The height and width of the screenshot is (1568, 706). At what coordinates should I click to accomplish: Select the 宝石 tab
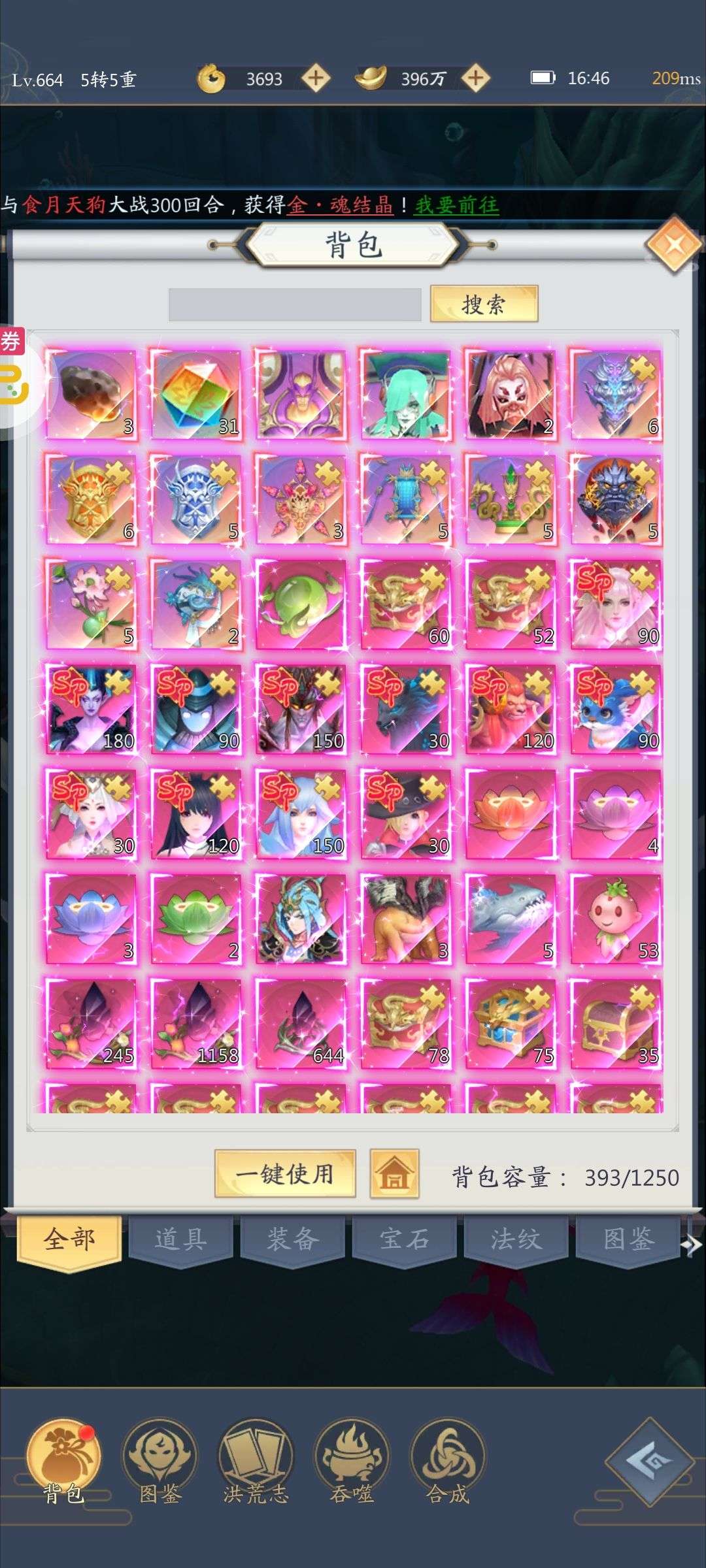click(x=405, y=1239)
